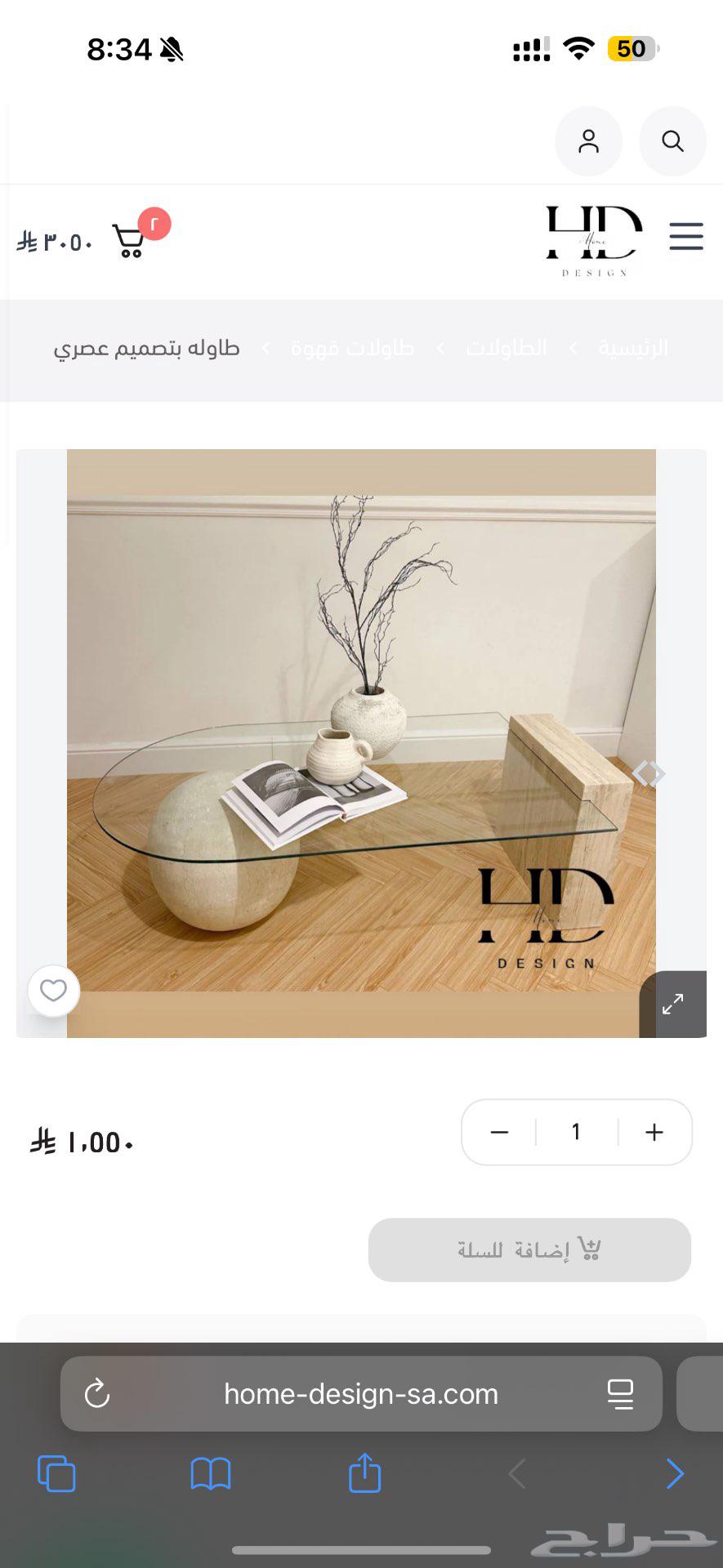Tap the website settings icon beside the address bar

[621, 1394]
